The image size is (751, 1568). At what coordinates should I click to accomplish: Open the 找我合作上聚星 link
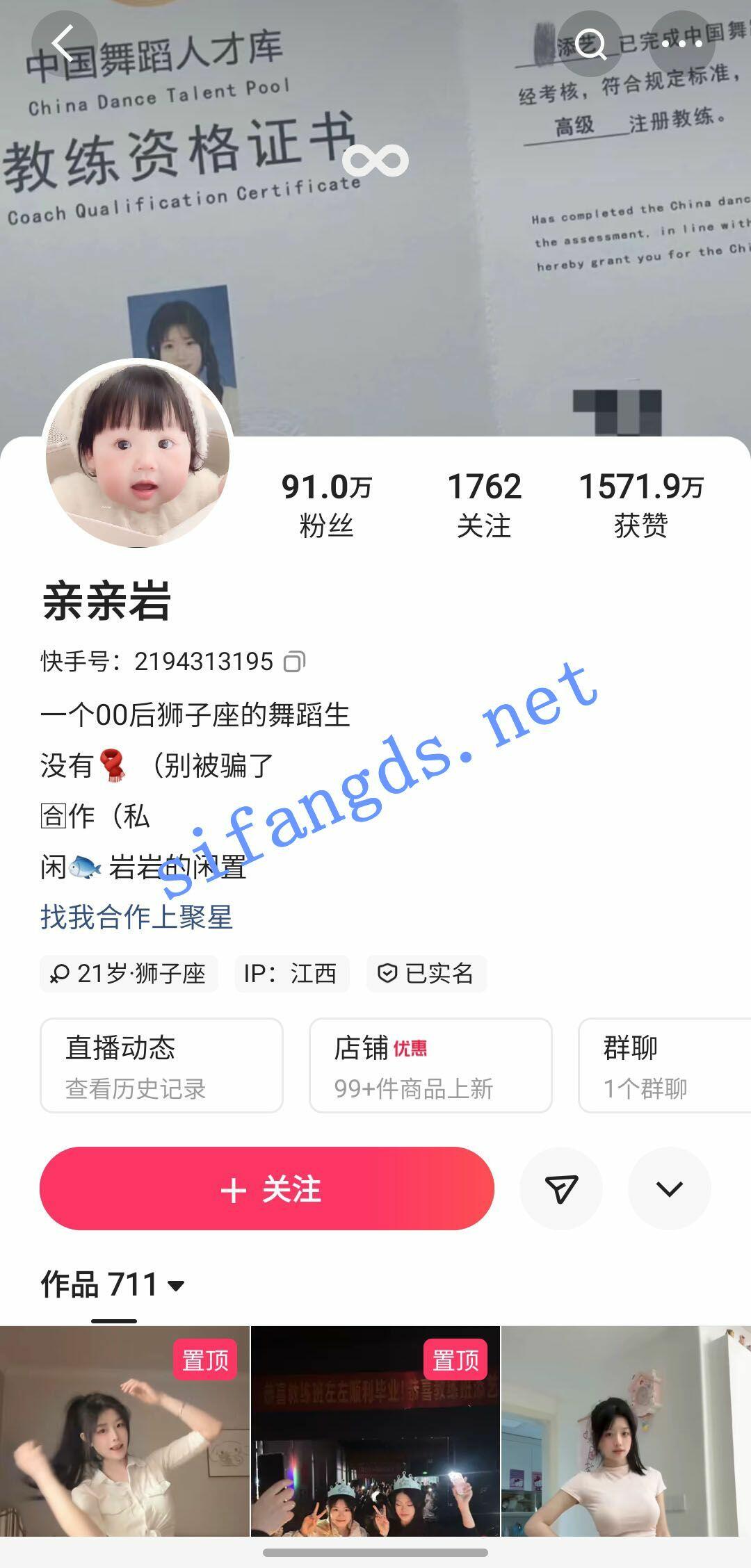(x=136, y=917)
